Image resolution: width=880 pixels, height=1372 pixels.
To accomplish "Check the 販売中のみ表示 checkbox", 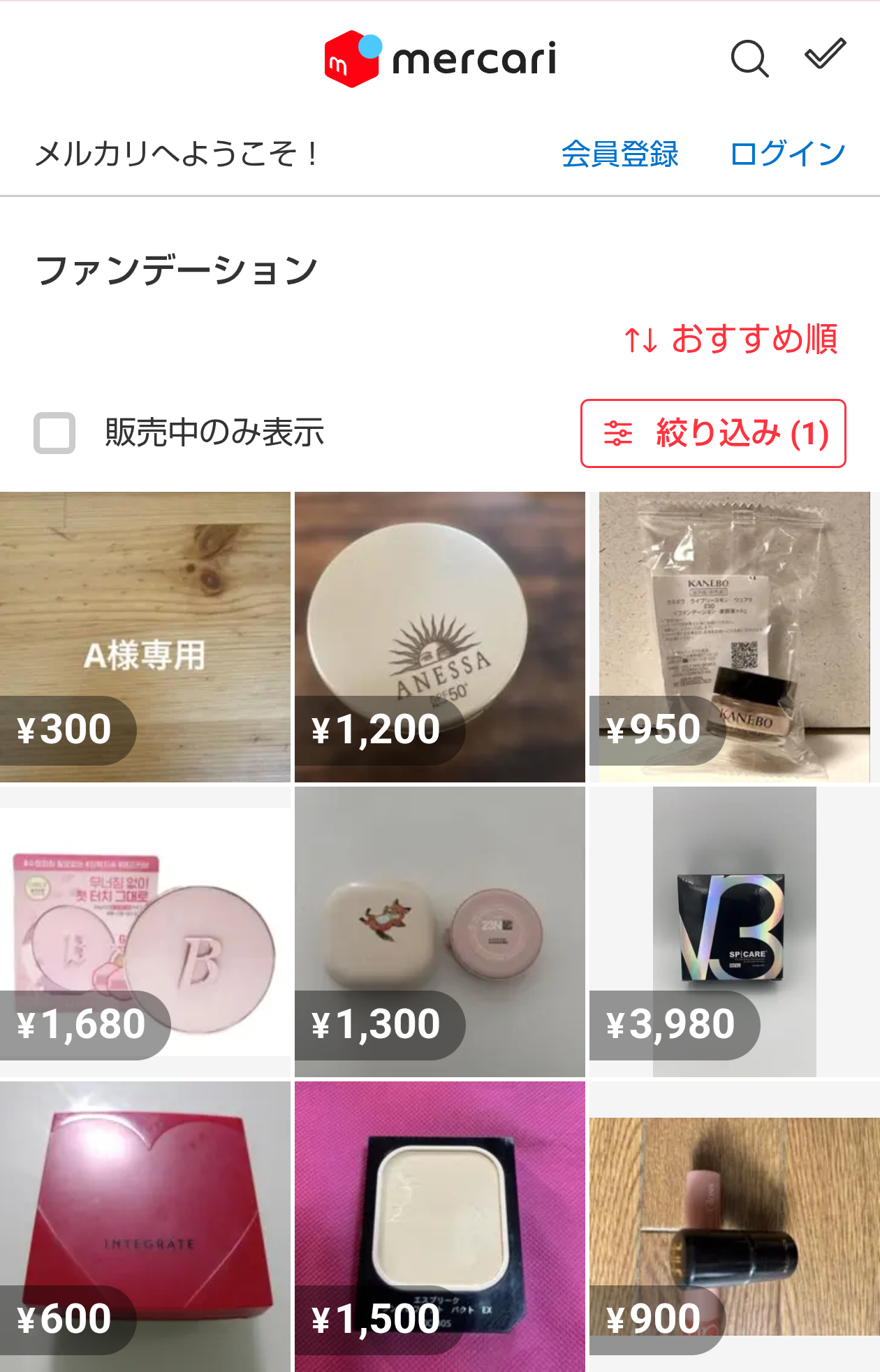I will (x=54, y=433).
